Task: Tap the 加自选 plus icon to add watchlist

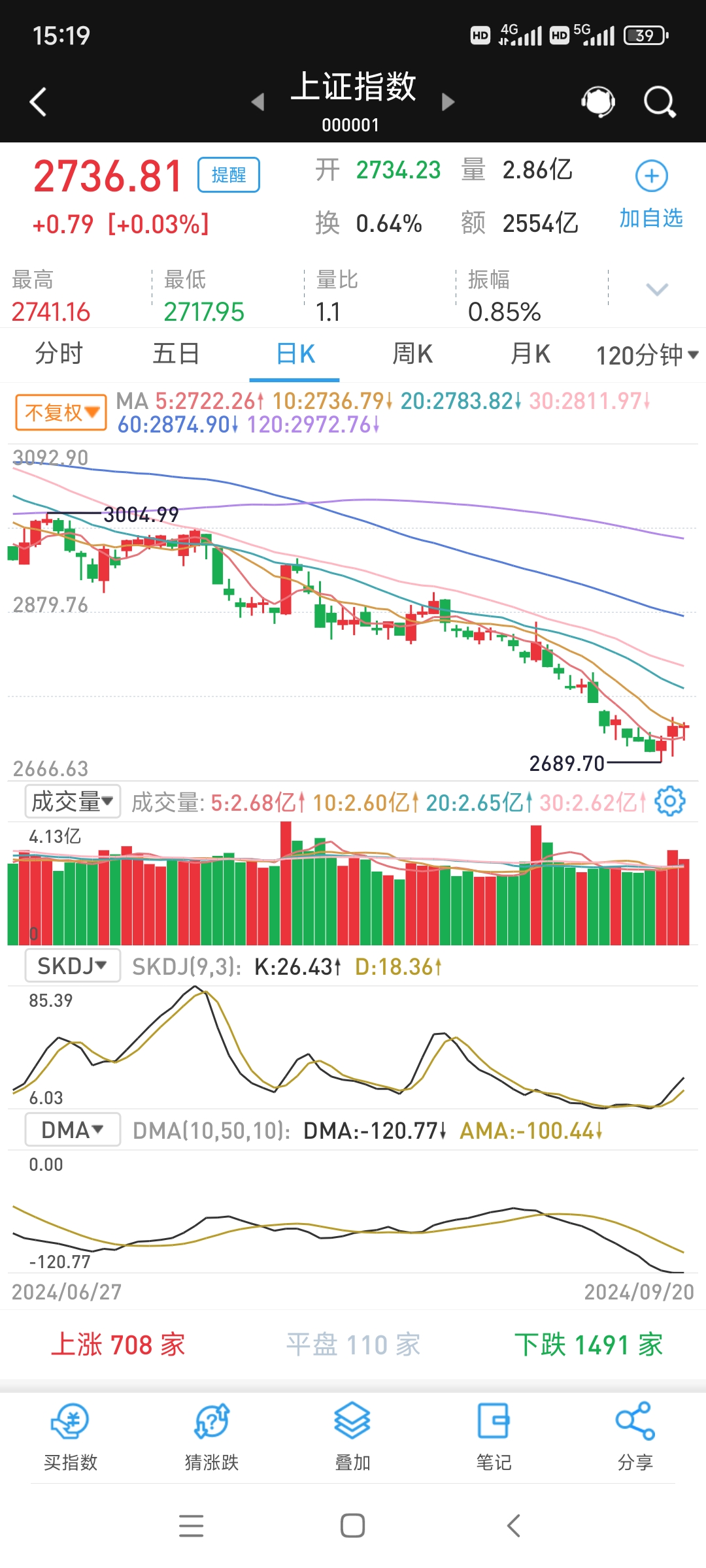Action: coord(650,175)
